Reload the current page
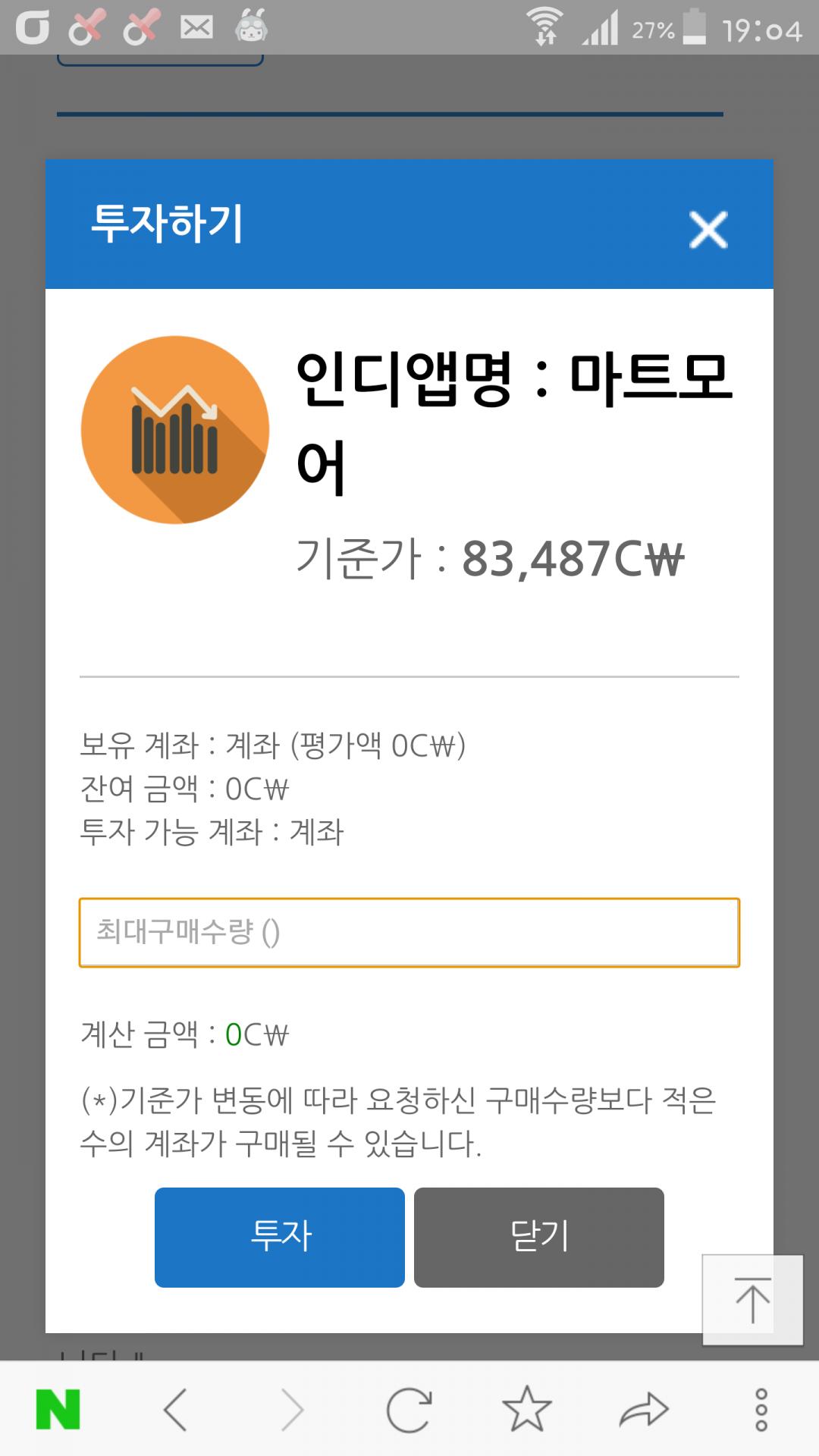The image size is (819, 1456). point(409,1410)
